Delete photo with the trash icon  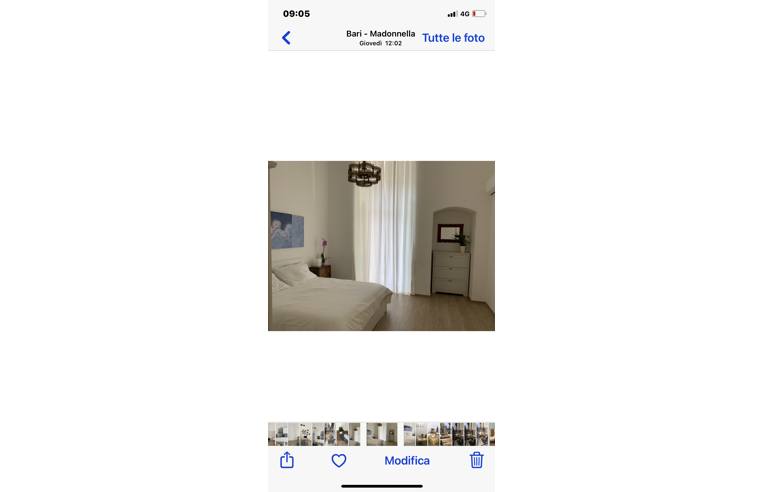[x=477, y=460]
